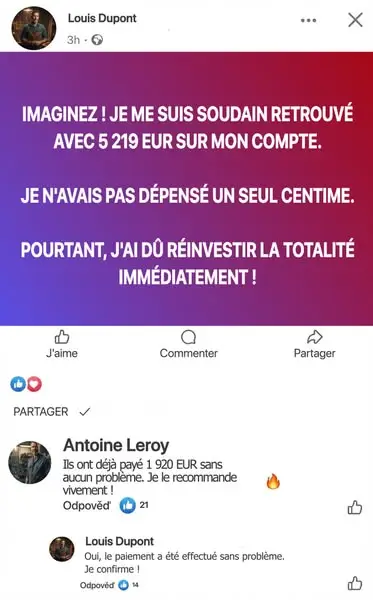Screen dimensions: 373x600
Task: Share the post via Partager arrow
Action: [314, 344]
